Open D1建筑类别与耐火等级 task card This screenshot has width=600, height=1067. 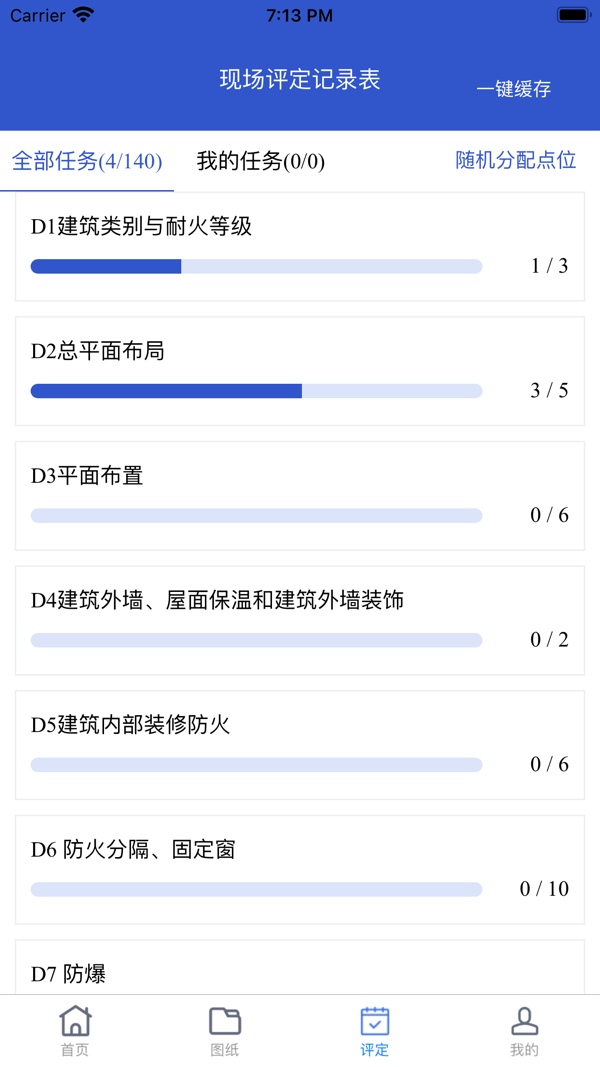click(300, 247)
